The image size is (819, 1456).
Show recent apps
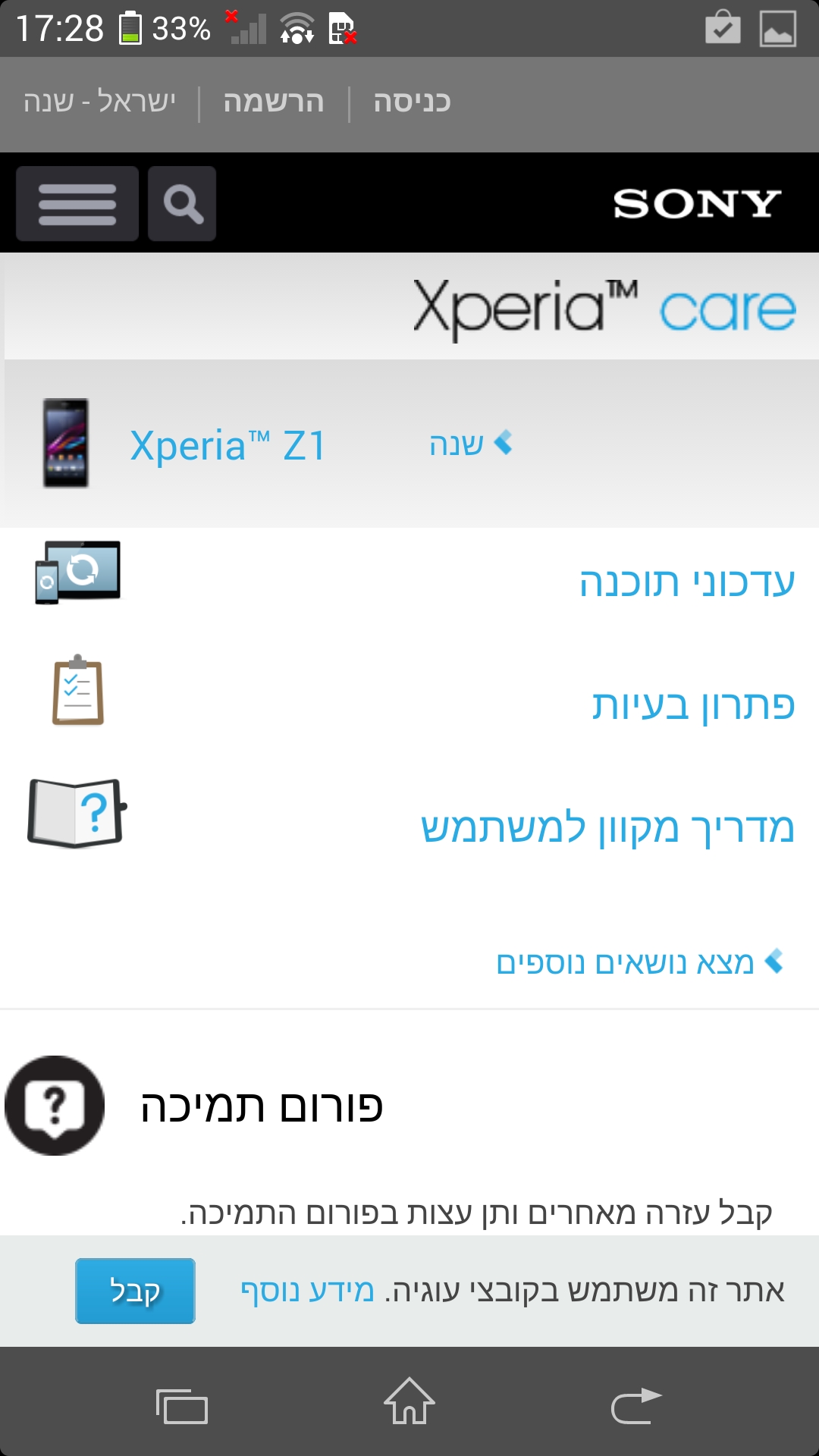click(182, 1407)
